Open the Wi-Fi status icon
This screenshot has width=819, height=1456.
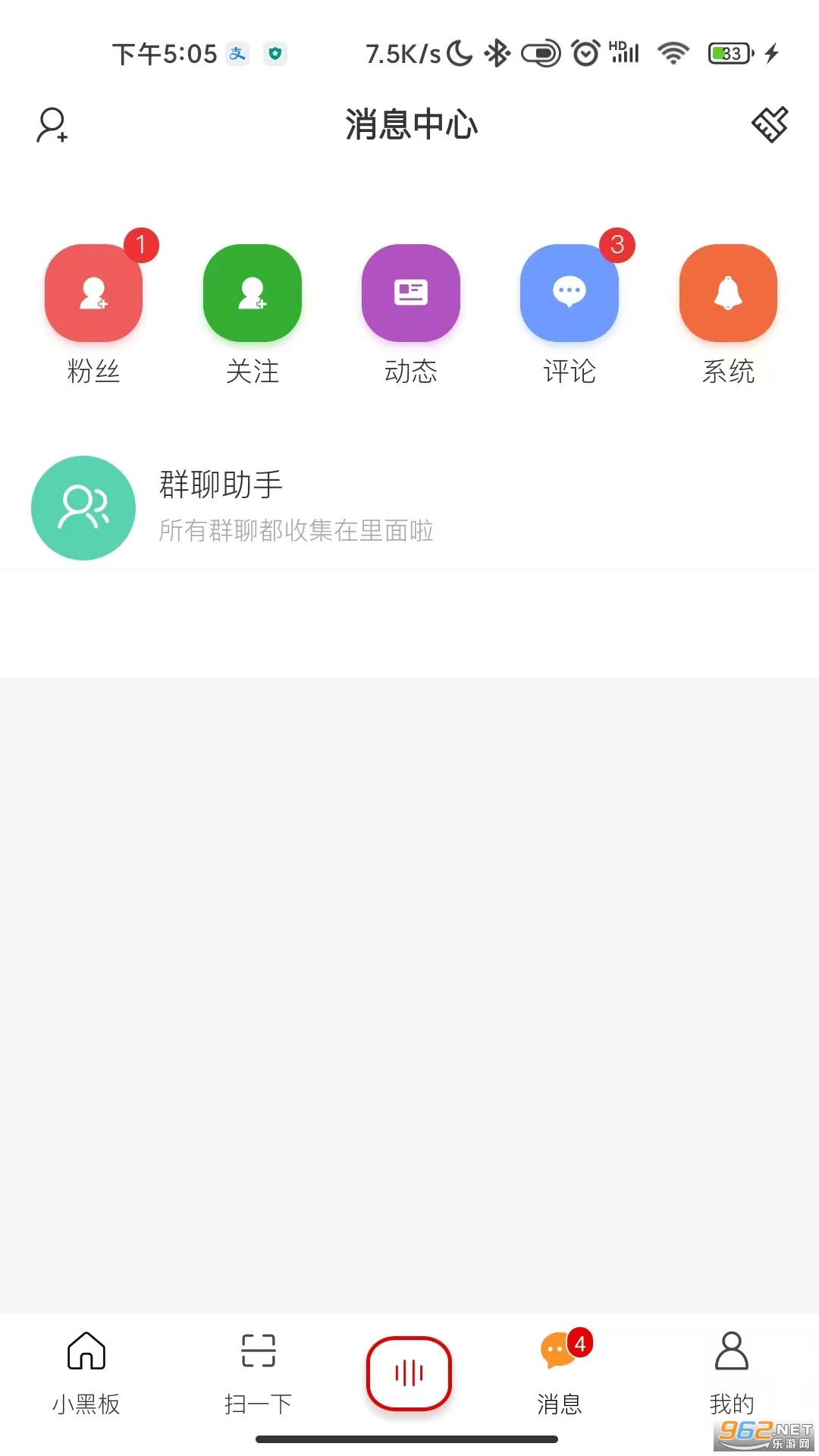click(x=672, y=53)
